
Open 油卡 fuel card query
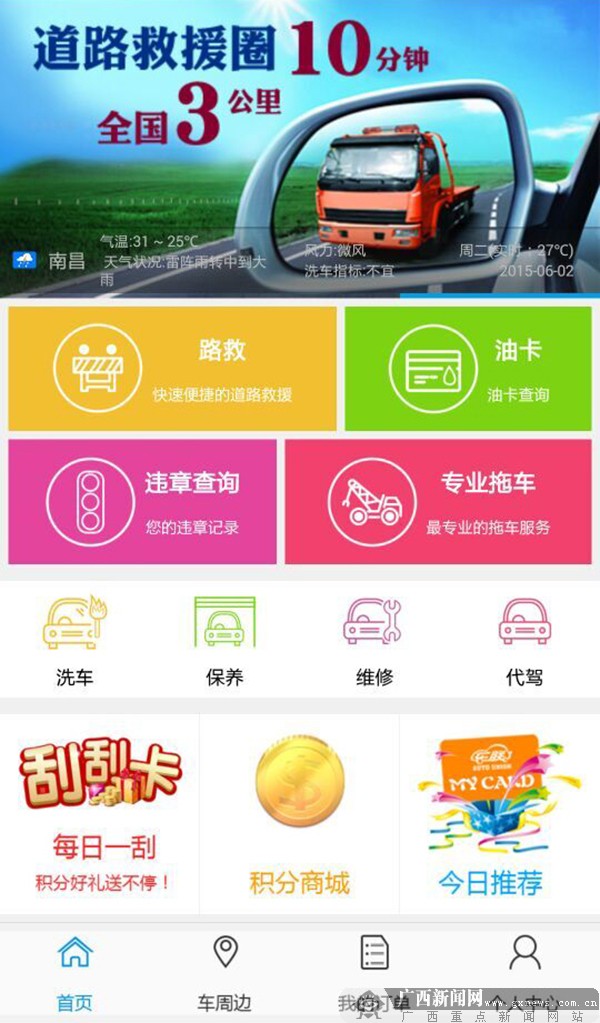click(x=468, y=368)
